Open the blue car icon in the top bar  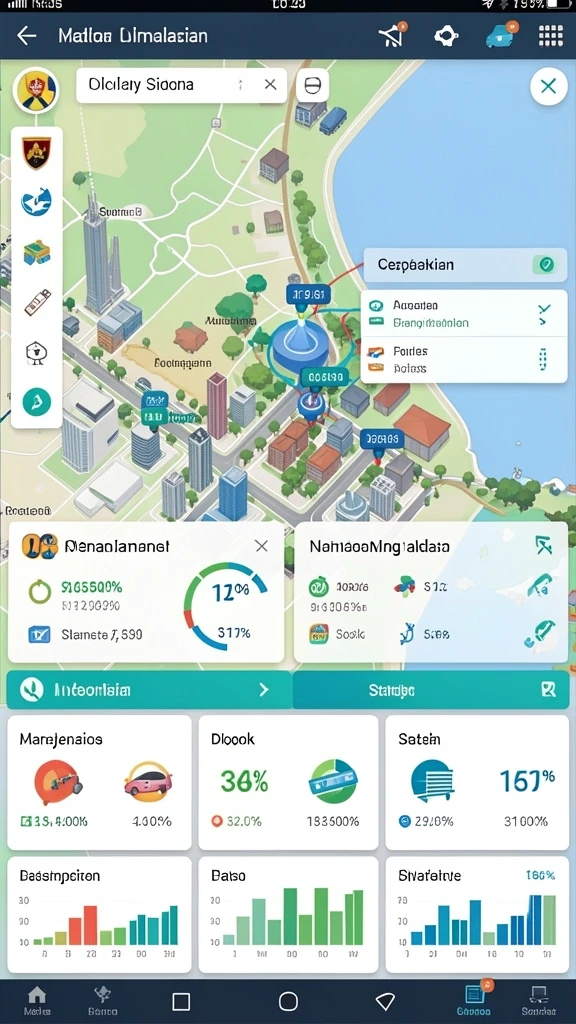coord(500,35)
